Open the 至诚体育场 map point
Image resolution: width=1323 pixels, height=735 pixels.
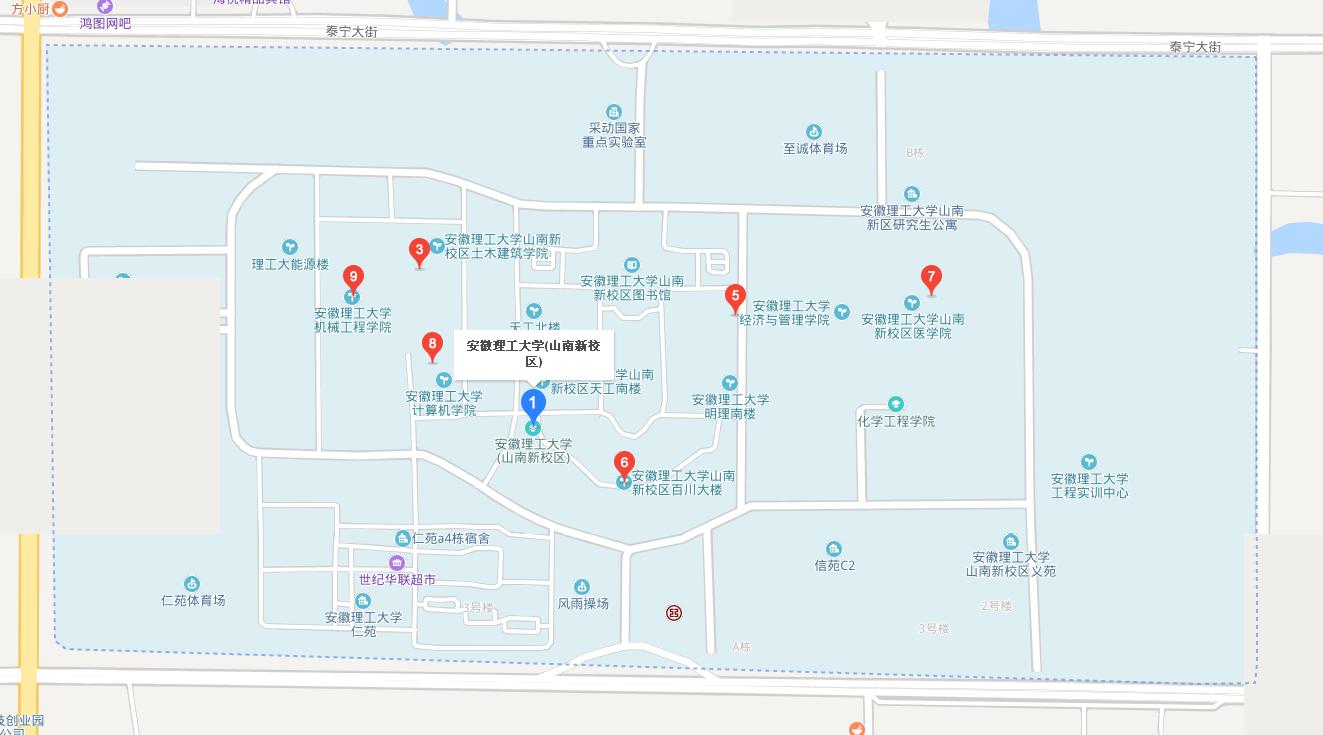pos(814,132)
